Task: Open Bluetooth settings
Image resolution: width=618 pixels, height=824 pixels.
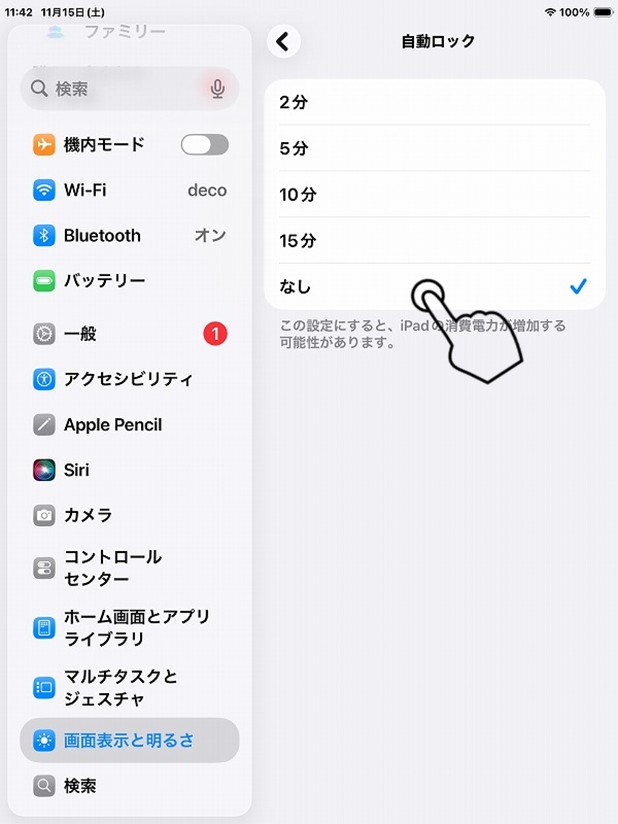Action: pyautogui.click(x=130, y=236)
